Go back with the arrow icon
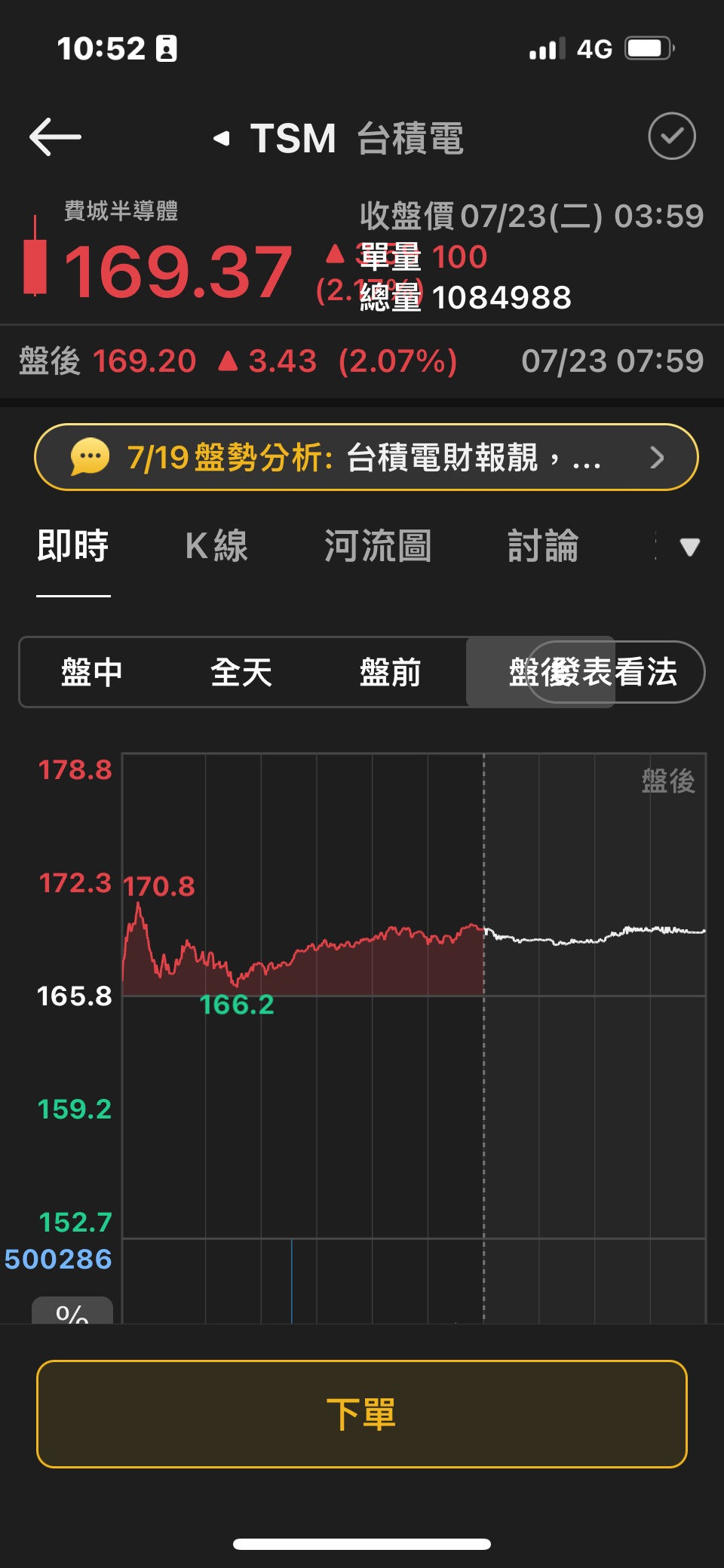Viewport: 724px width, 1568px height. 55,137
